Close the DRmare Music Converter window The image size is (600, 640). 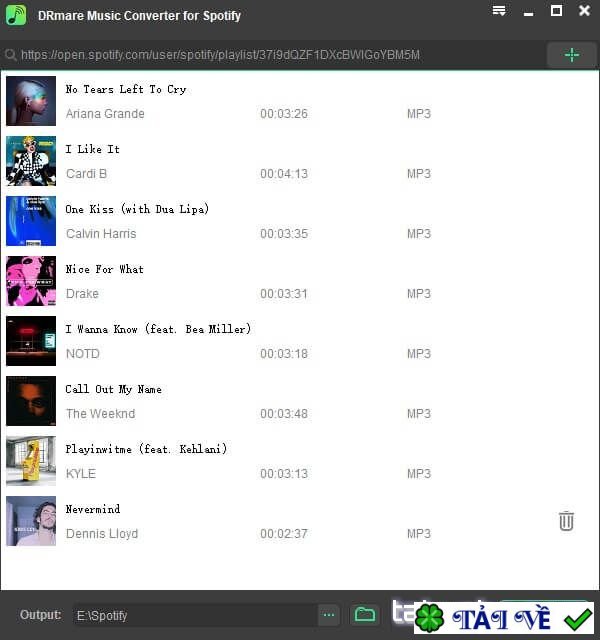[x=584, y=11]
